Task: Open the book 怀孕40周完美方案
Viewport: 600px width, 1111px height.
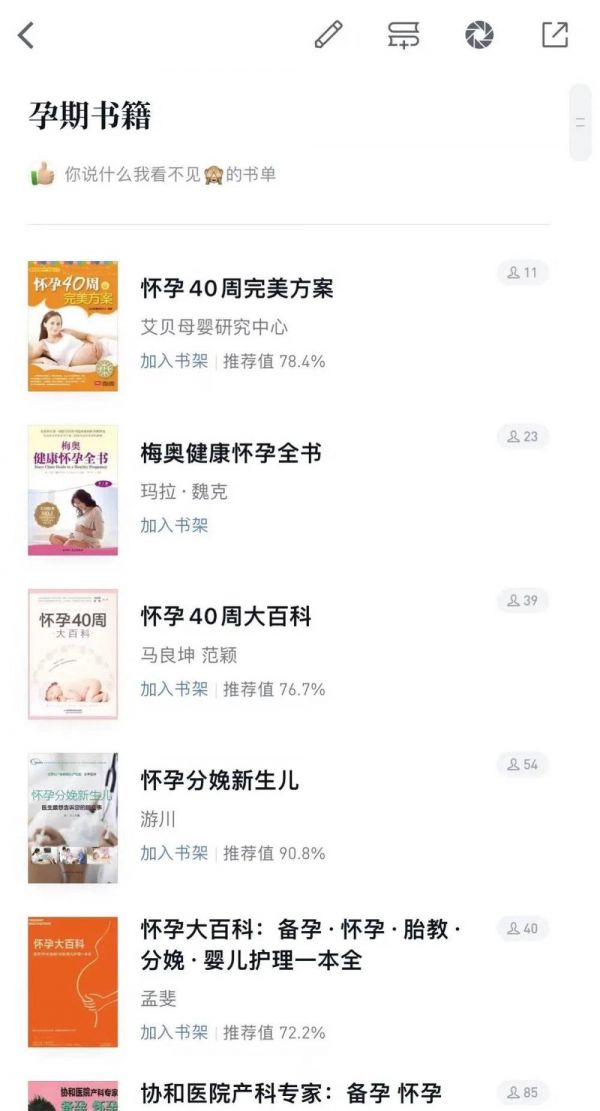Action: coord(237,289)
